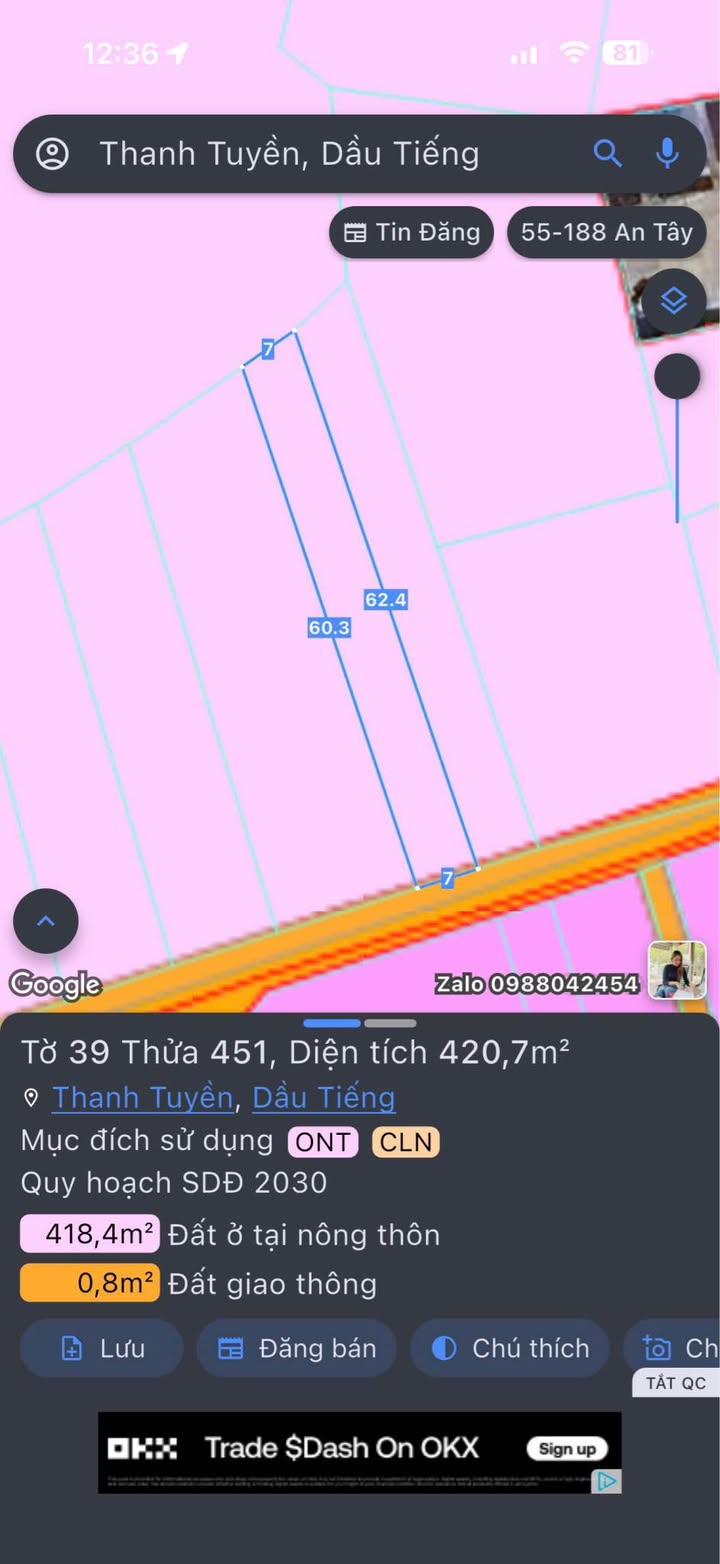Open the Dầu Tiếng link
This screenshot has height=1564, width=720.
323,1098
